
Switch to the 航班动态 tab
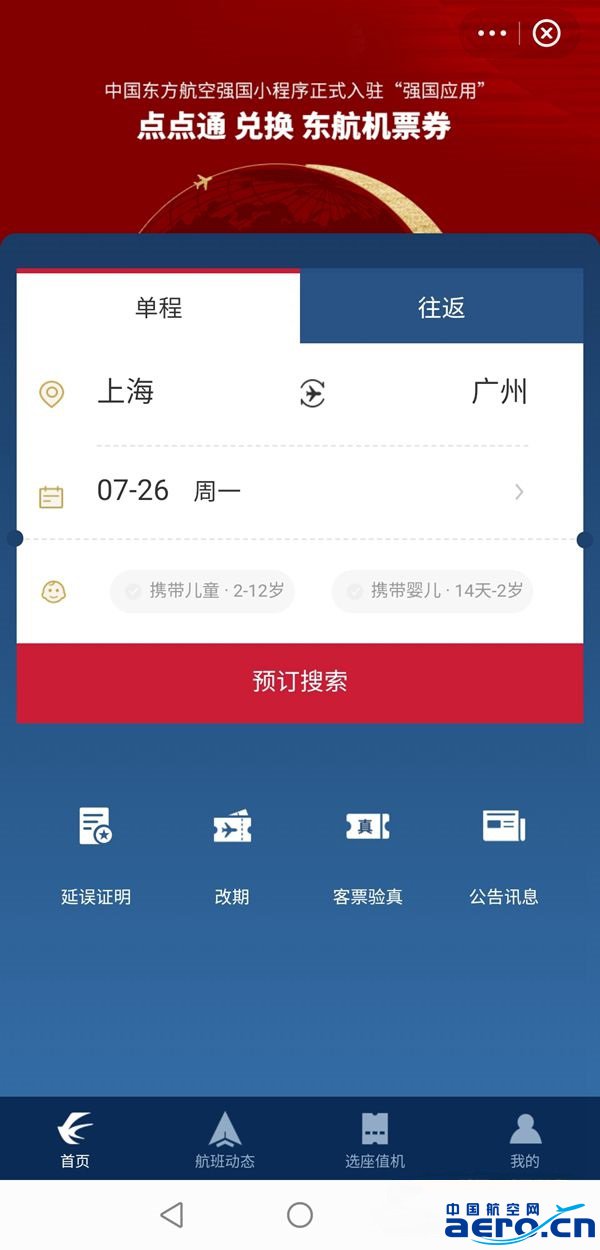point(225,1140)
